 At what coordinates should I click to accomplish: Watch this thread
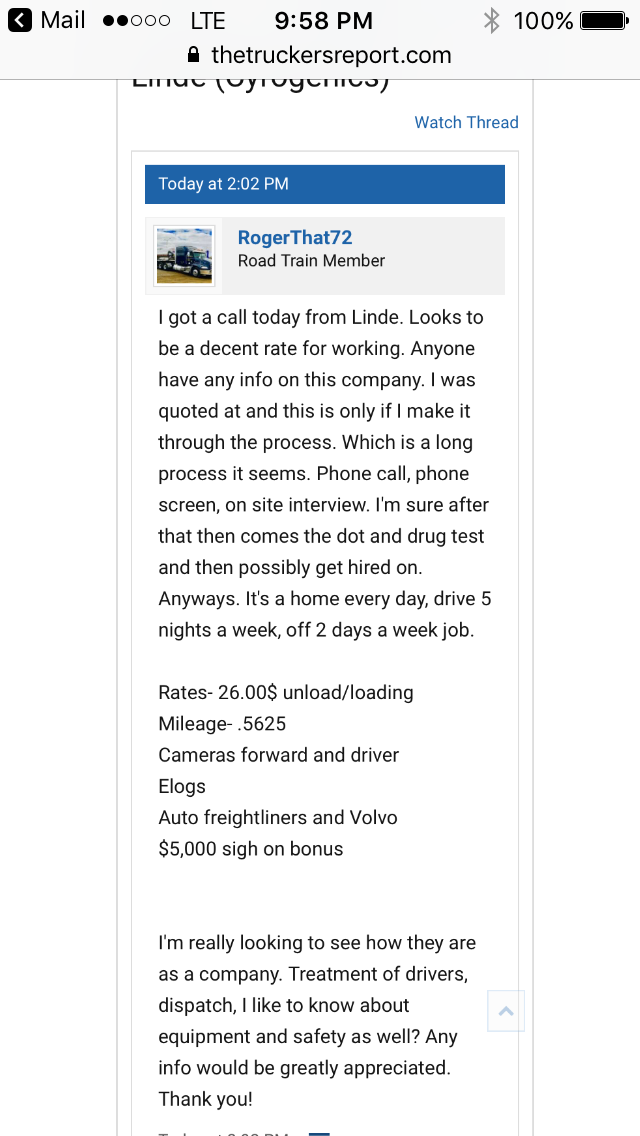[466, 122]
